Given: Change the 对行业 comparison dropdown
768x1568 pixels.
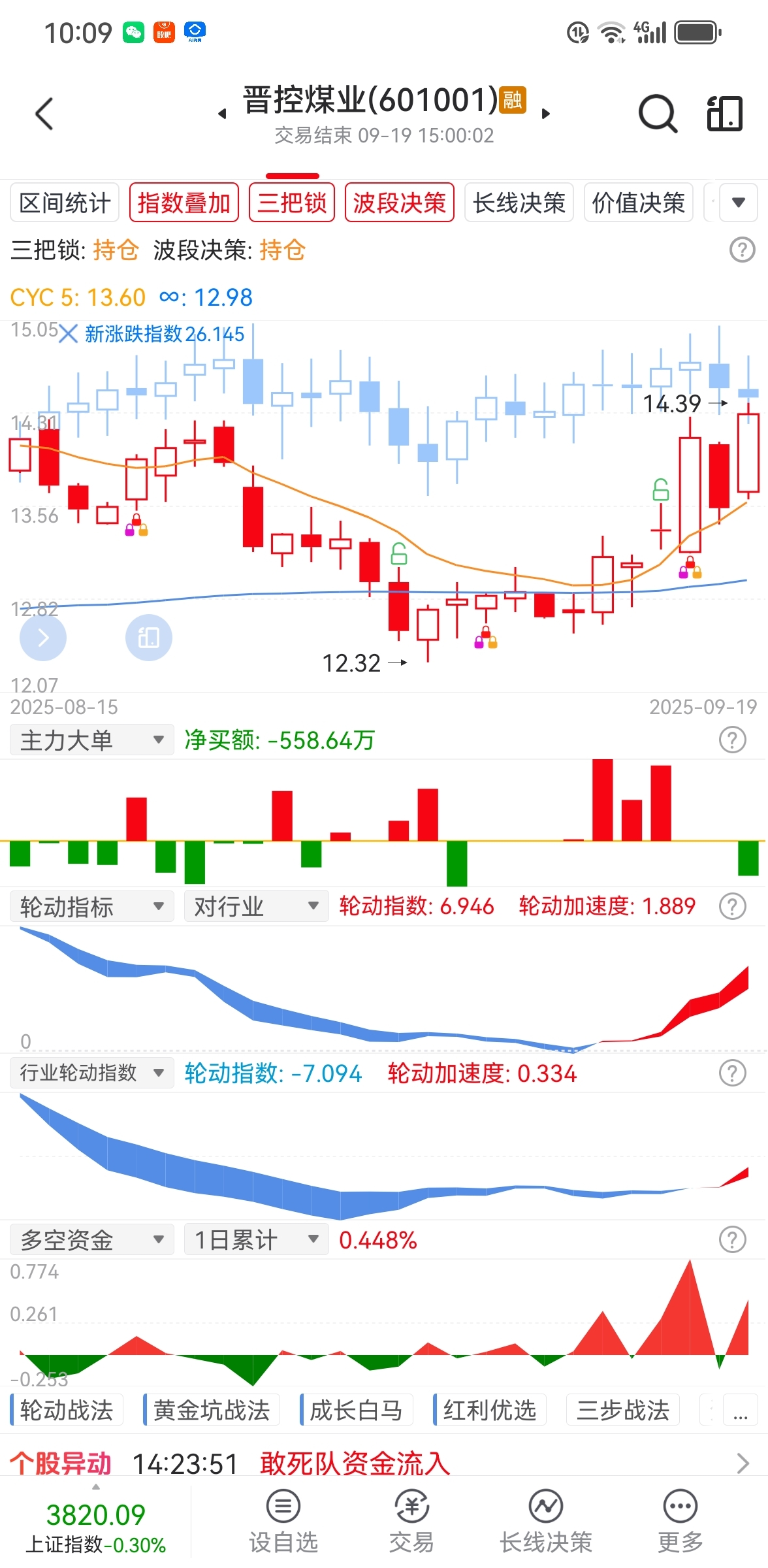Looking at the screenshot, I should [x=257, y=907].
